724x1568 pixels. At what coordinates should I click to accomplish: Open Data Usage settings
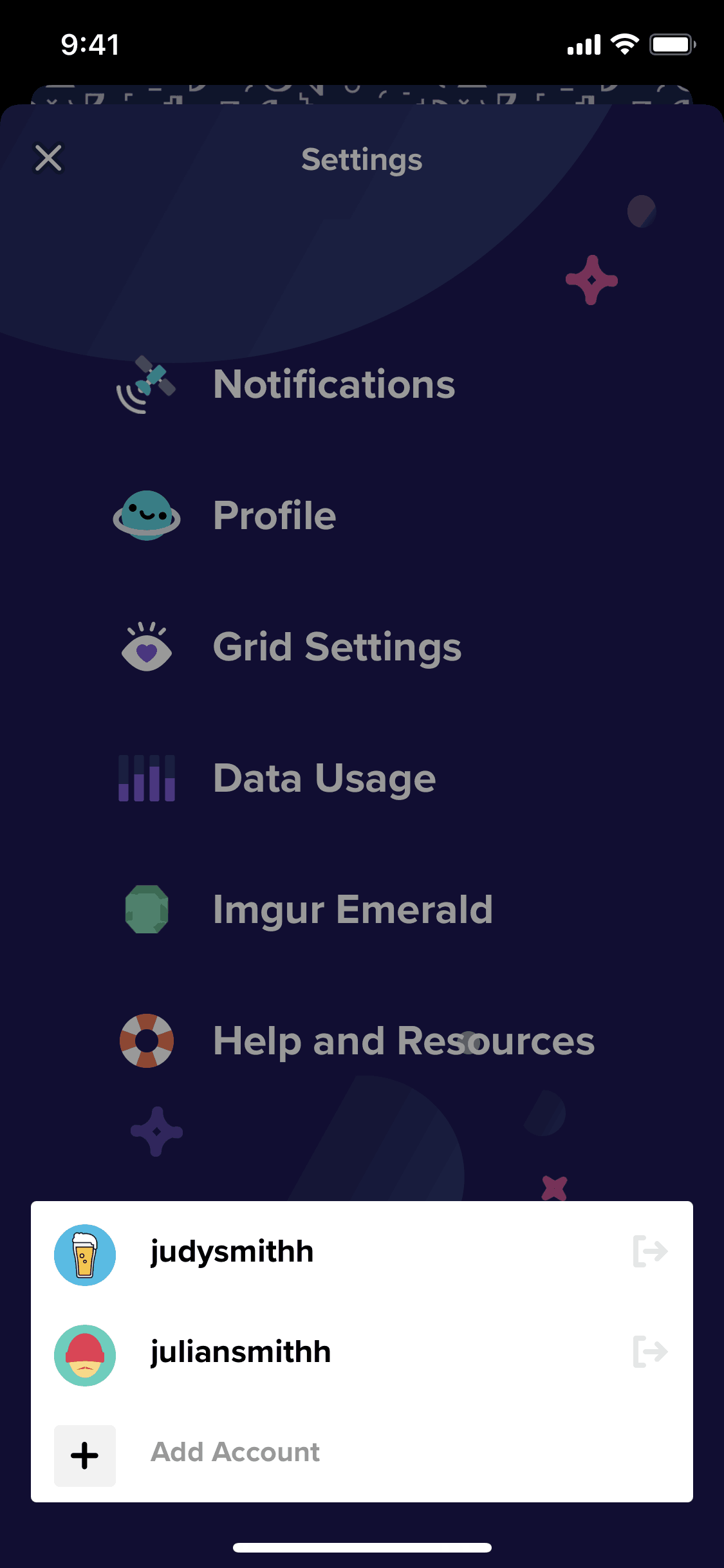click(x=324, y=778)
